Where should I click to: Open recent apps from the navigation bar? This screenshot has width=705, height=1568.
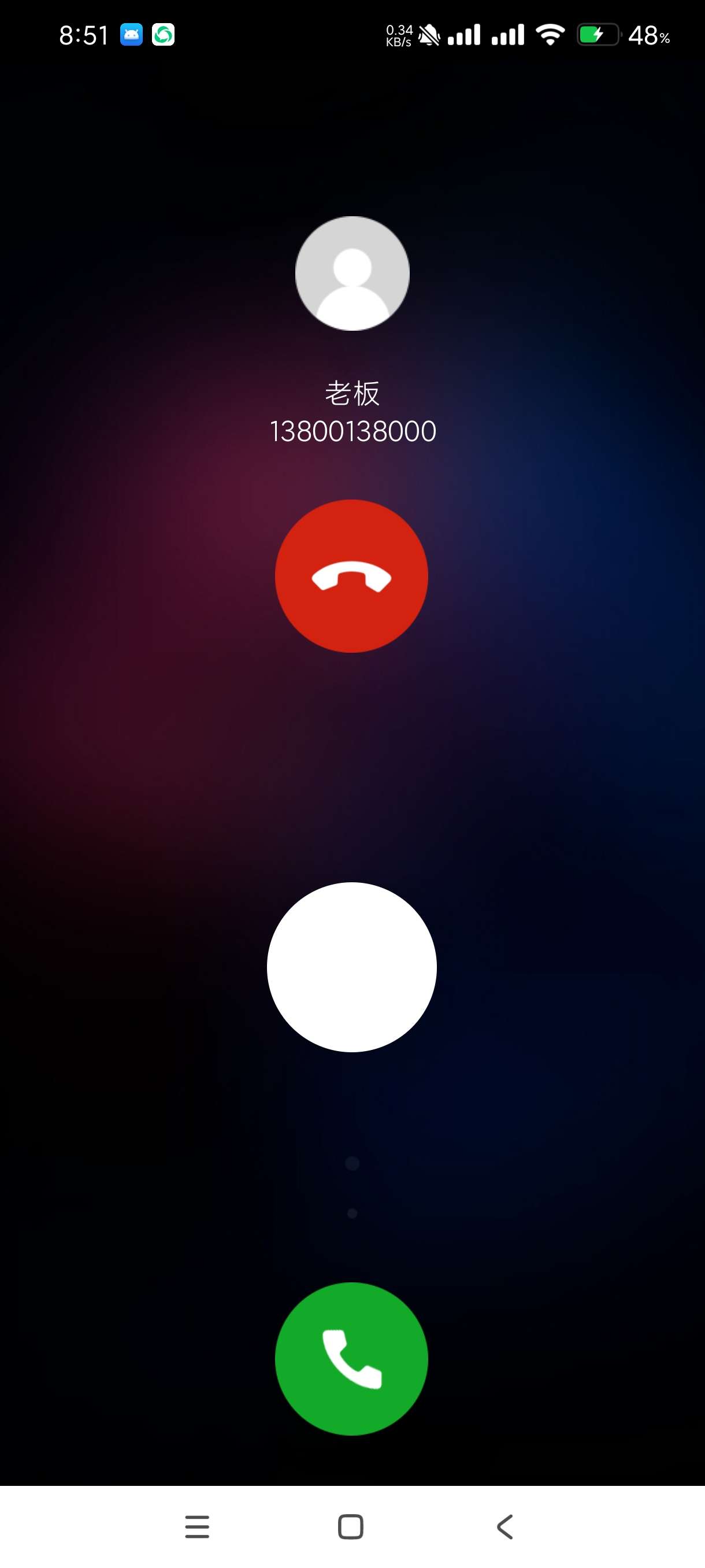click(x=197, y=1526)
